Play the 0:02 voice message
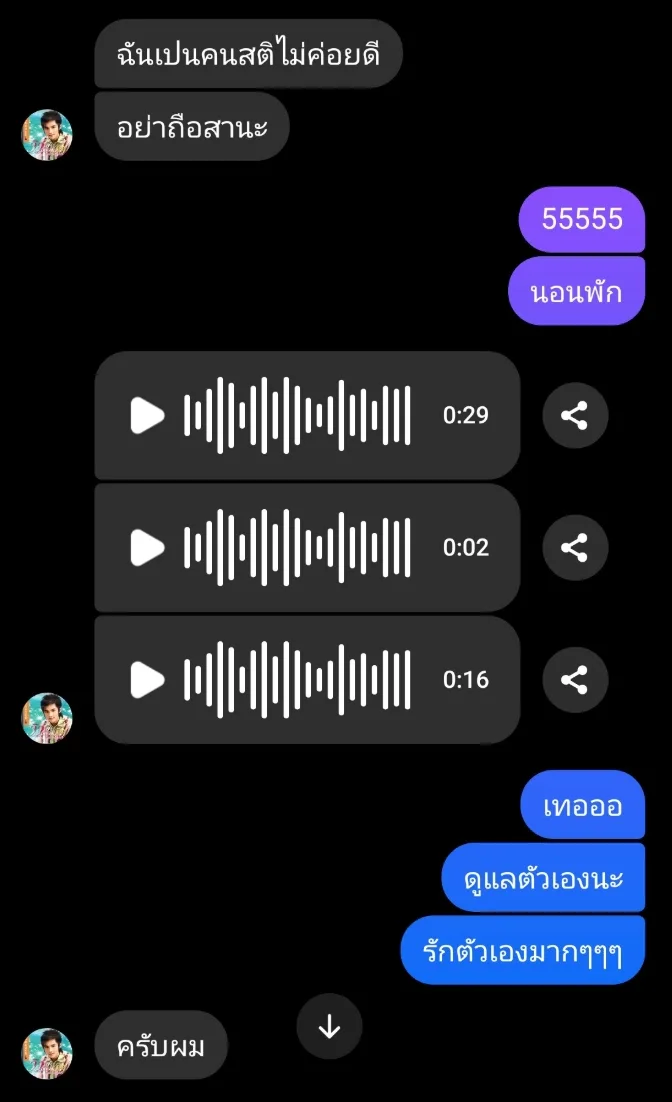The image size is (672, 1102). [x=147, y=547]
